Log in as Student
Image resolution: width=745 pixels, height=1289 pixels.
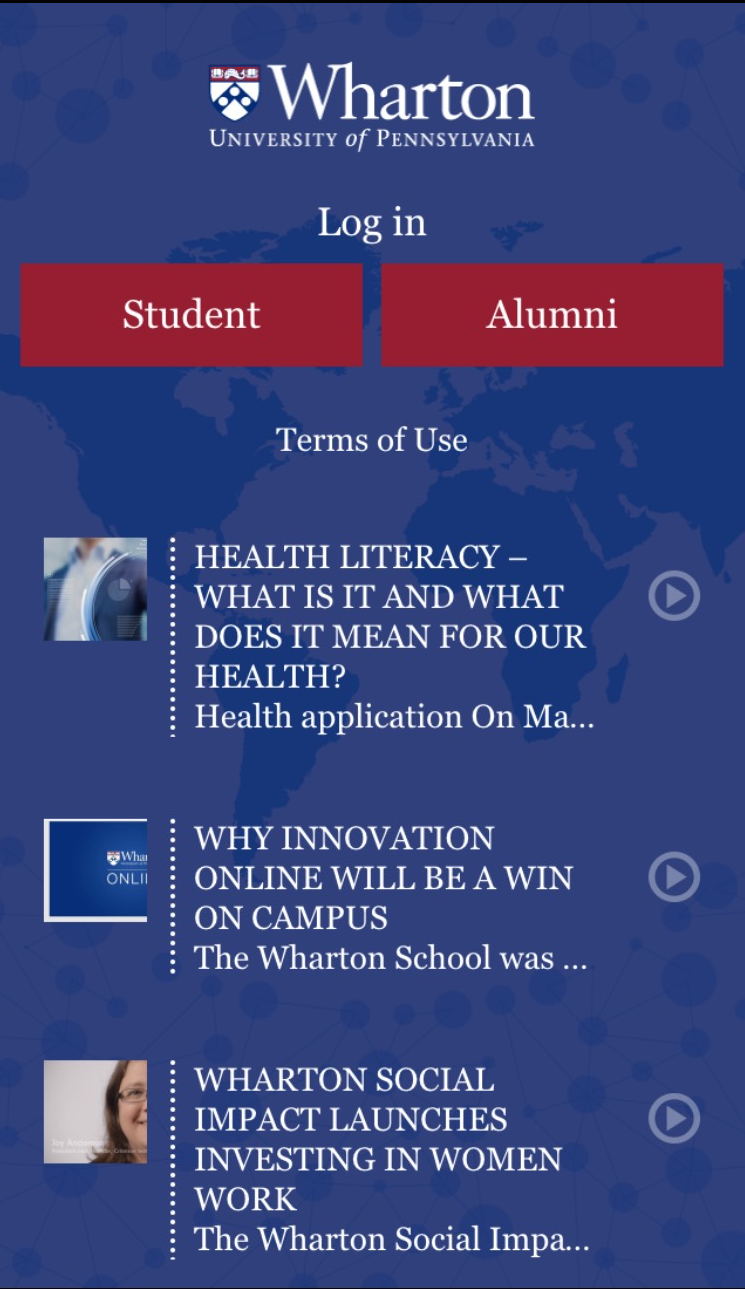191,315
